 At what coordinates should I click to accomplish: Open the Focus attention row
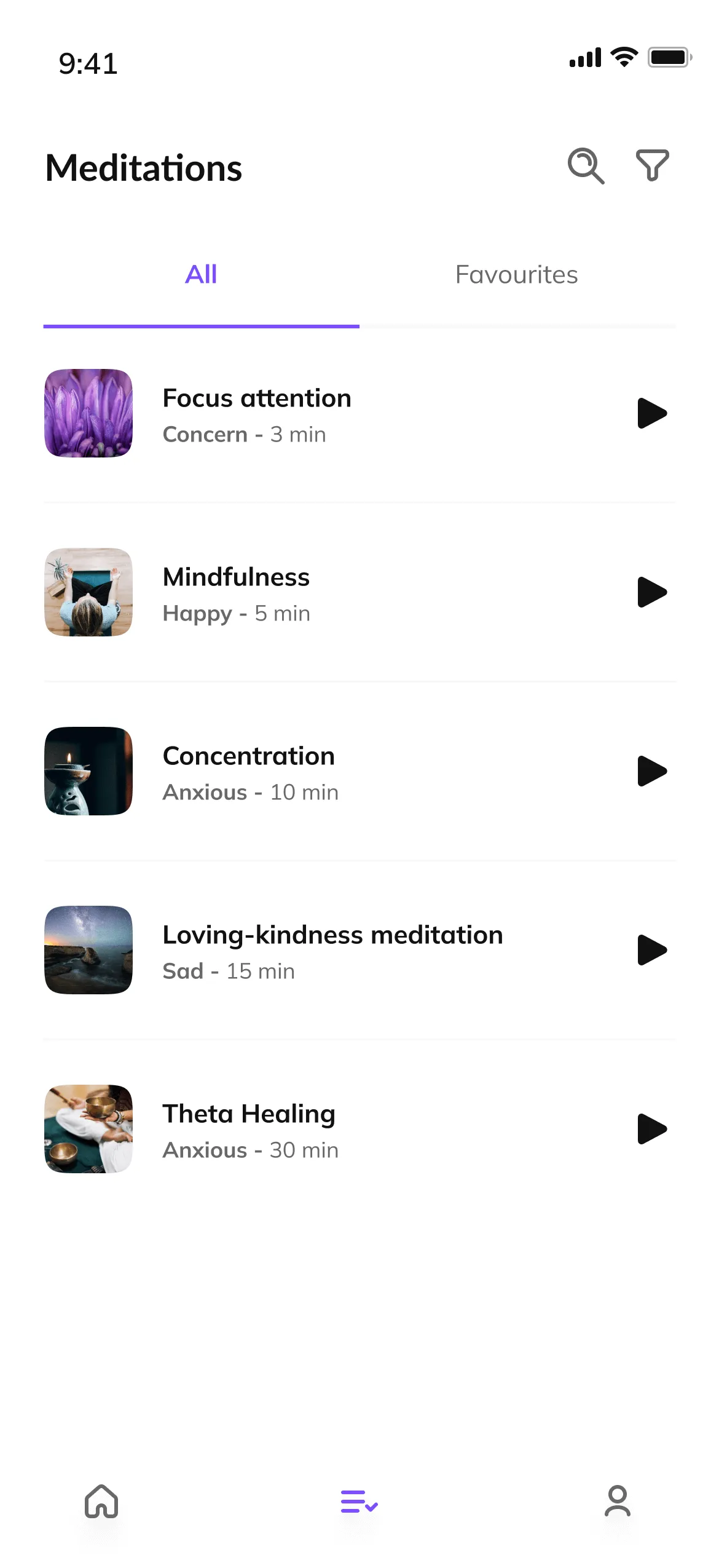(257, 414)
